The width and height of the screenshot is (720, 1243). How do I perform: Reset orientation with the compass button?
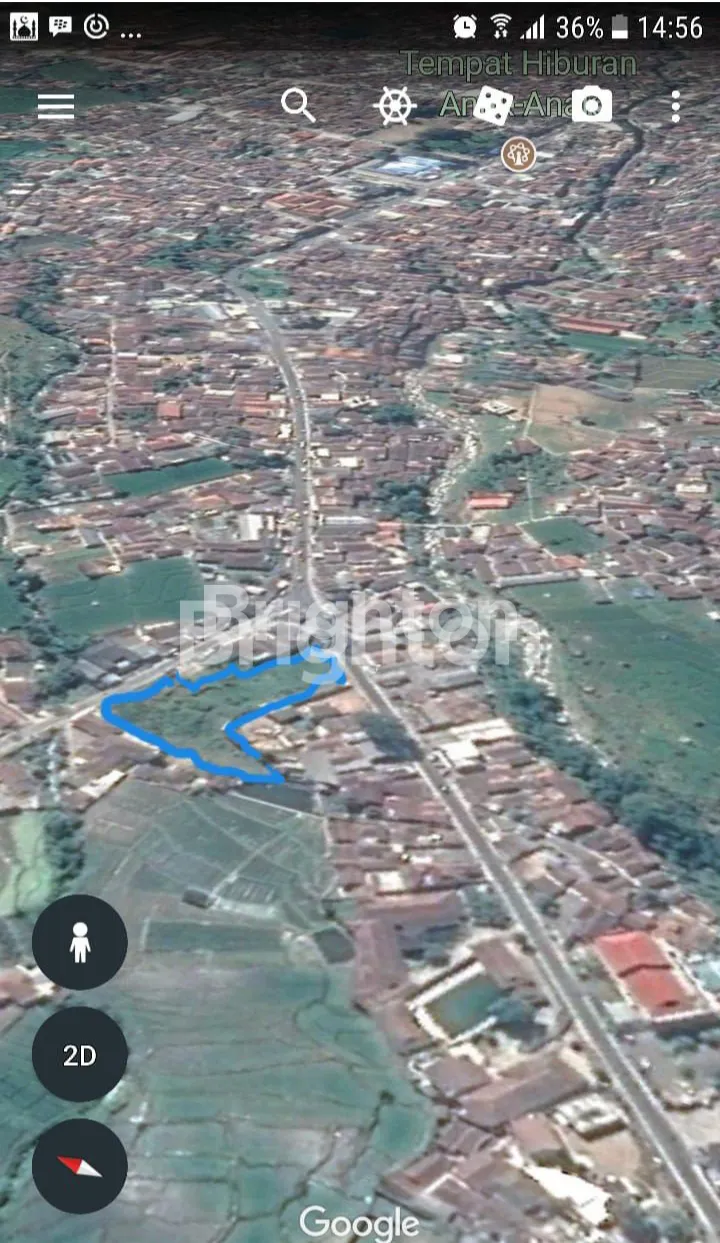80,1166
